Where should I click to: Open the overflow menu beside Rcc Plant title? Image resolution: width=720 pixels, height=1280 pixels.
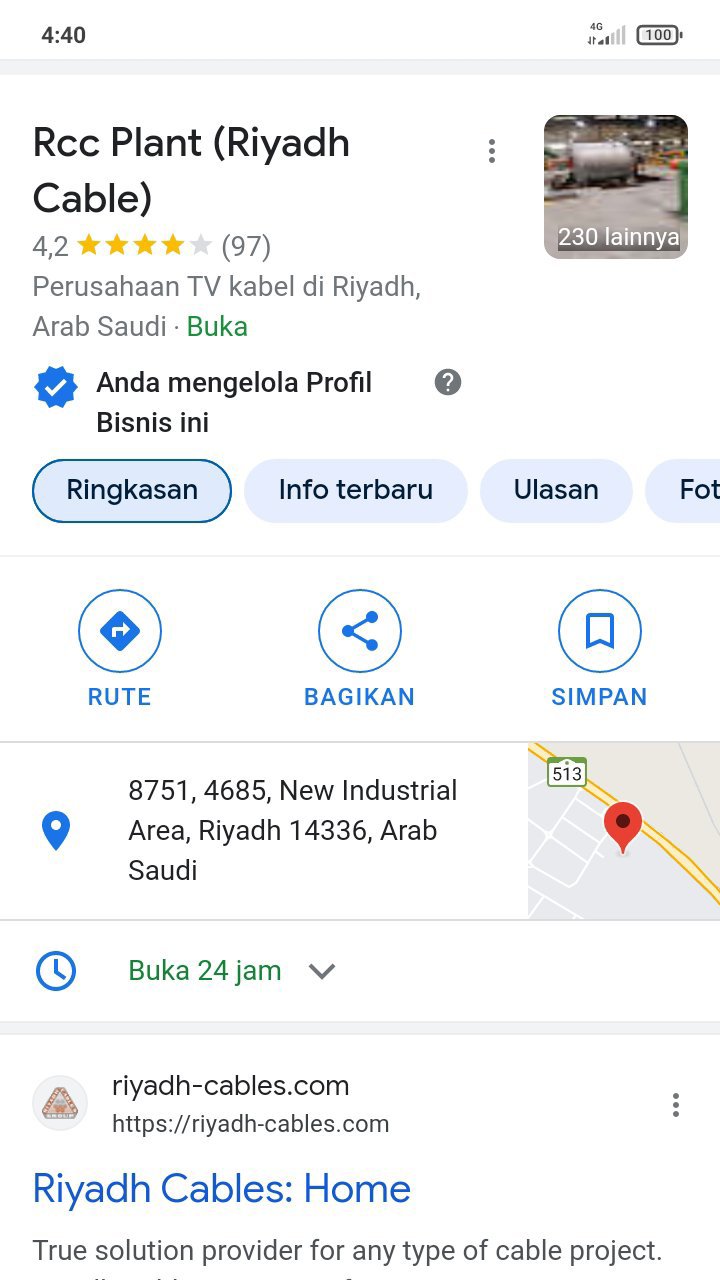click(x=491, y=151)
